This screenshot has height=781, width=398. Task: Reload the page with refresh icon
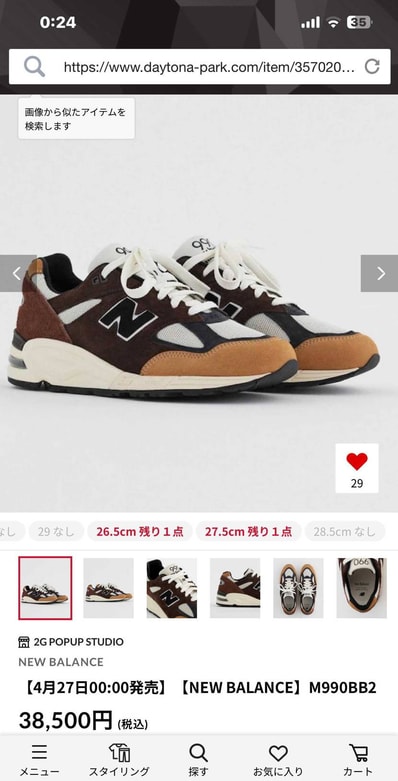tap(372, 66)
